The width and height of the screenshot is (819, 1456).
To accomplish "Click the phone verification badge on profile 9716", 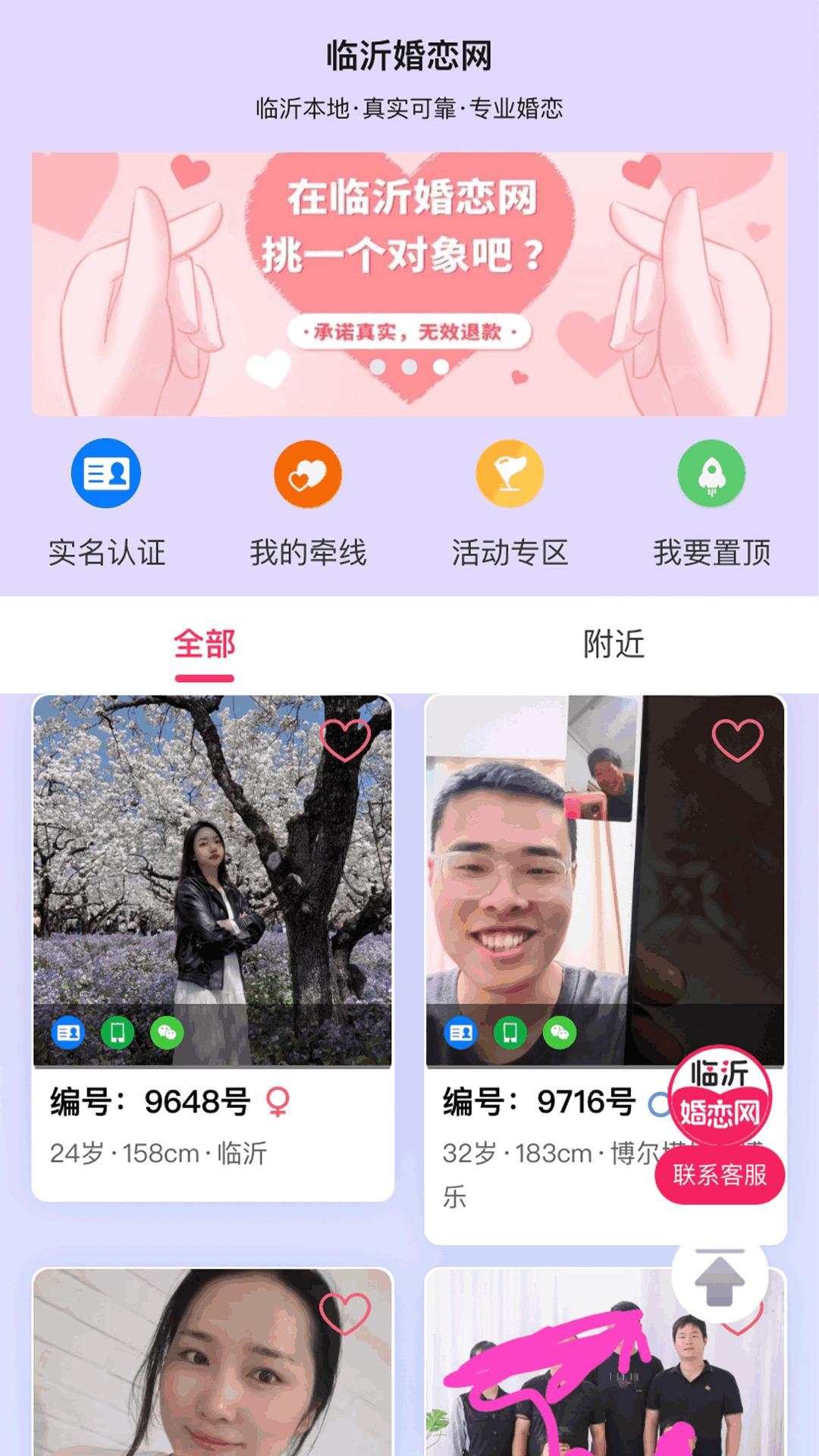I will point(510,1033).
